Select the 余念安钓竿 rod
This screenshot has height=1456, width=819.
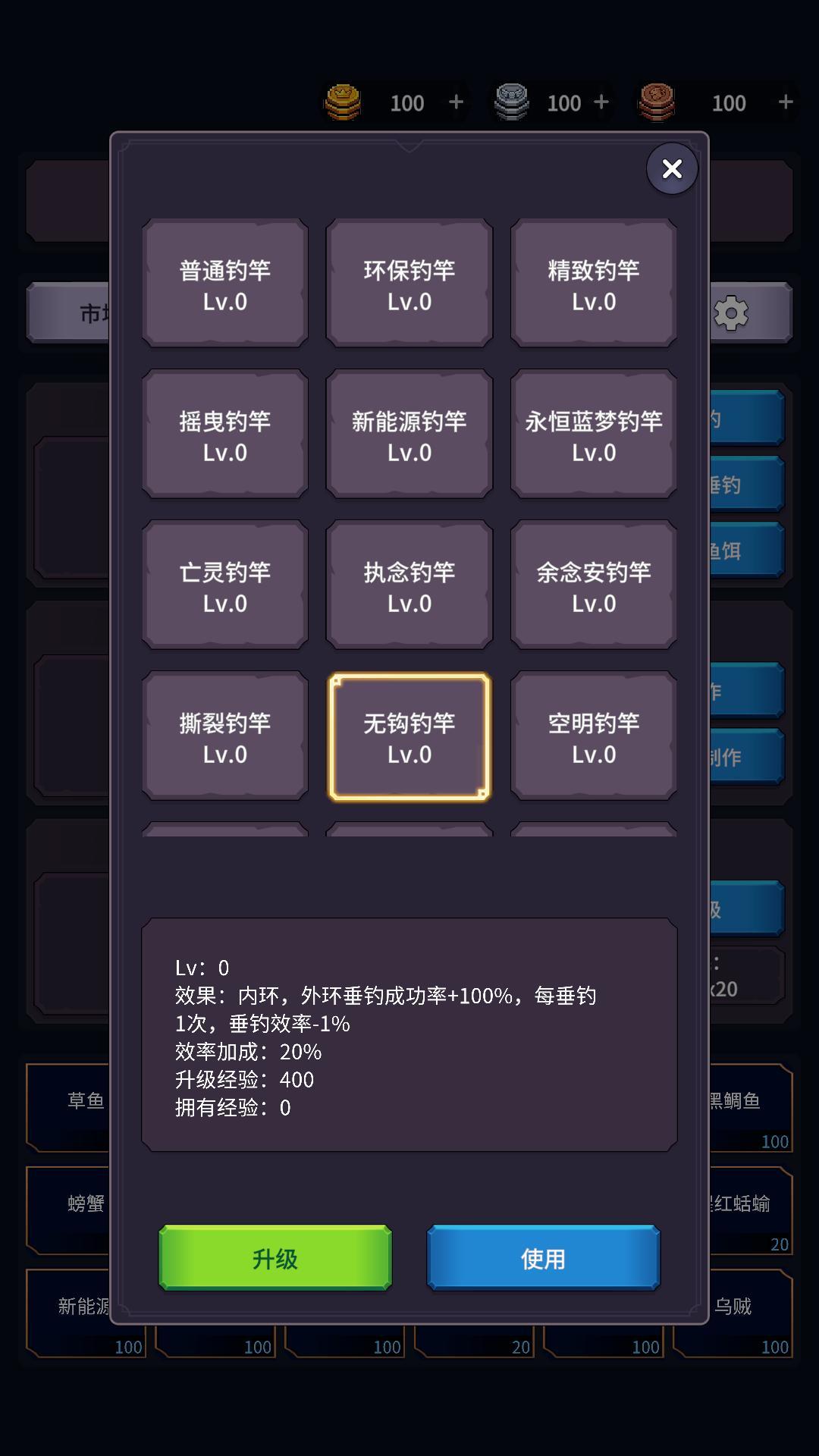594,586
